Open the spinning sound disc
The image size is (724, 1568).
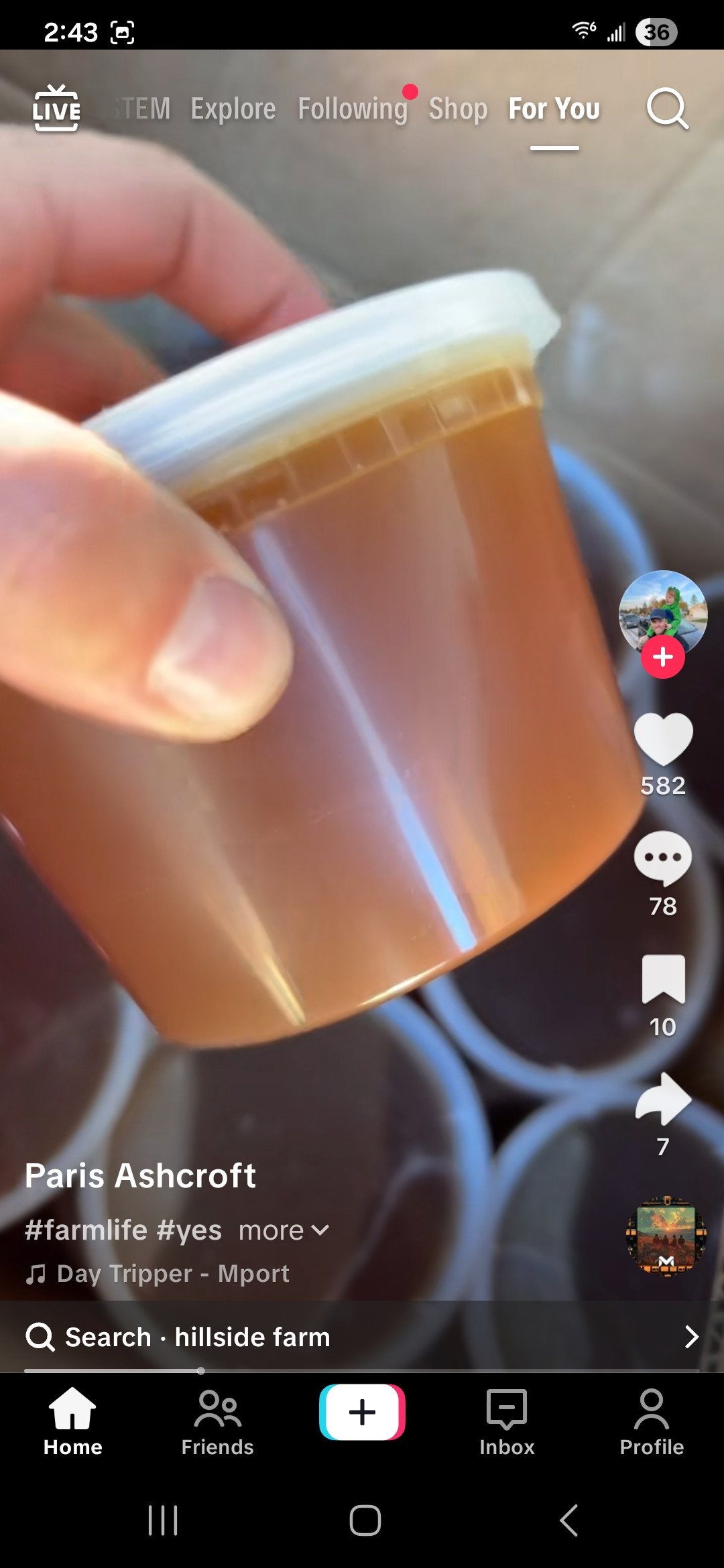pyautogui.click(x=666, y=1236)
